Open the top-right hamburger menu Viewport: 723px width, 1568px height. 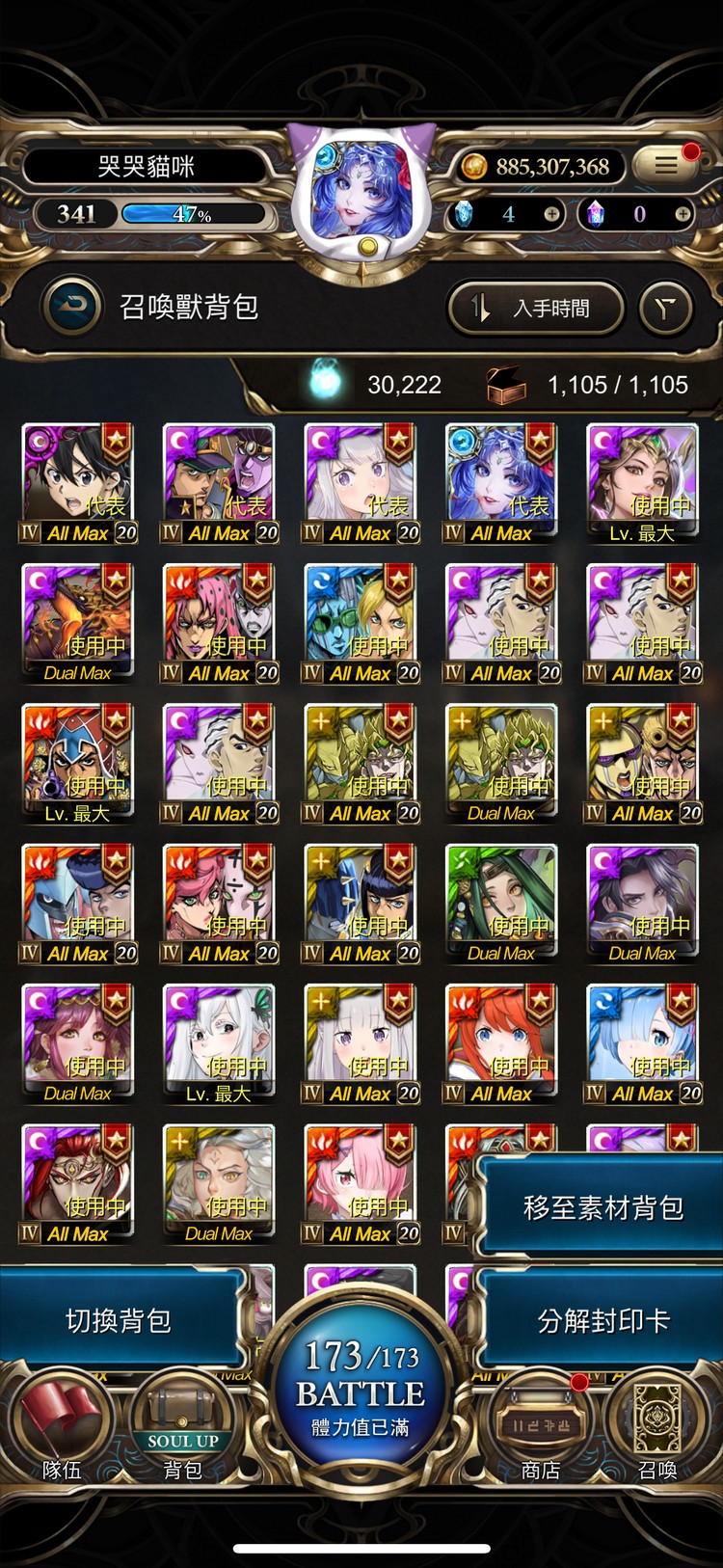click(x=666, y=165)
